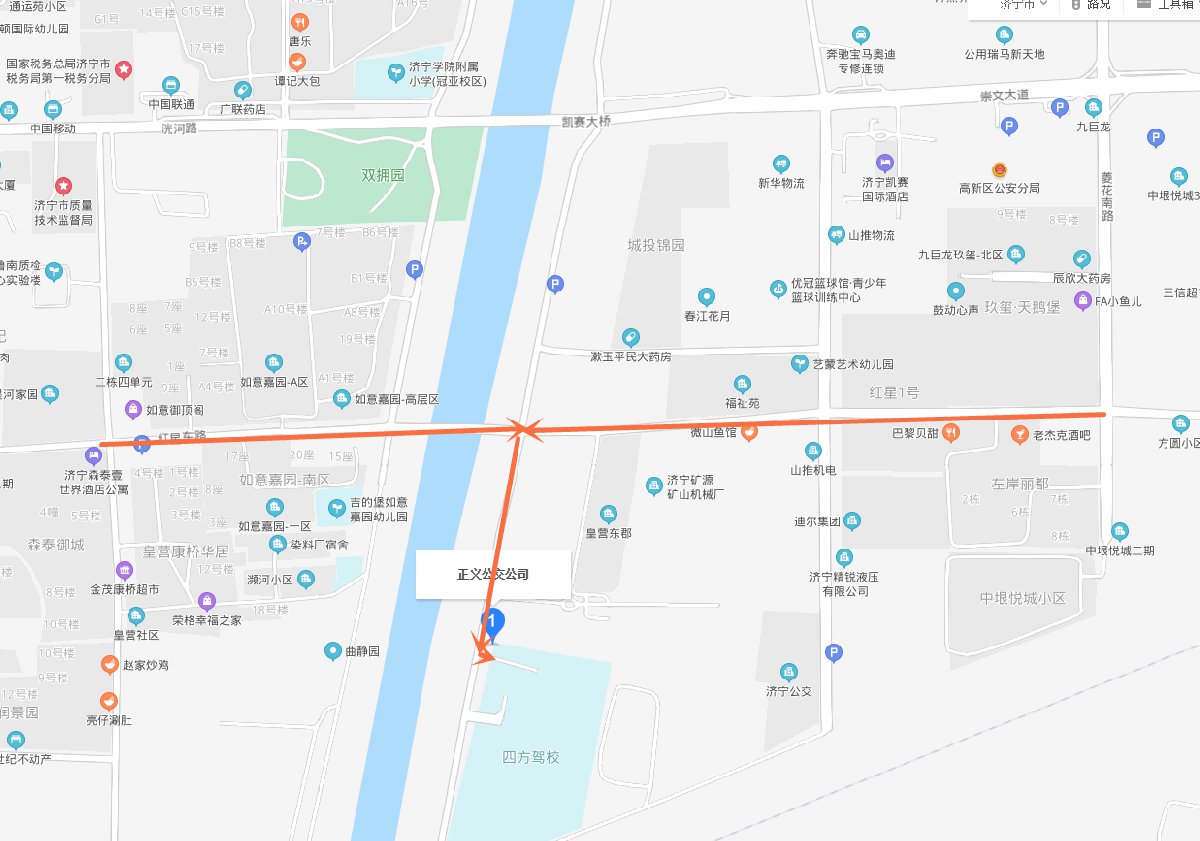Select the 艺蒙艺术幼儿园 marker
This screenshot has height=841, width=1200.
pyautogui.click(x=799, y=365)
